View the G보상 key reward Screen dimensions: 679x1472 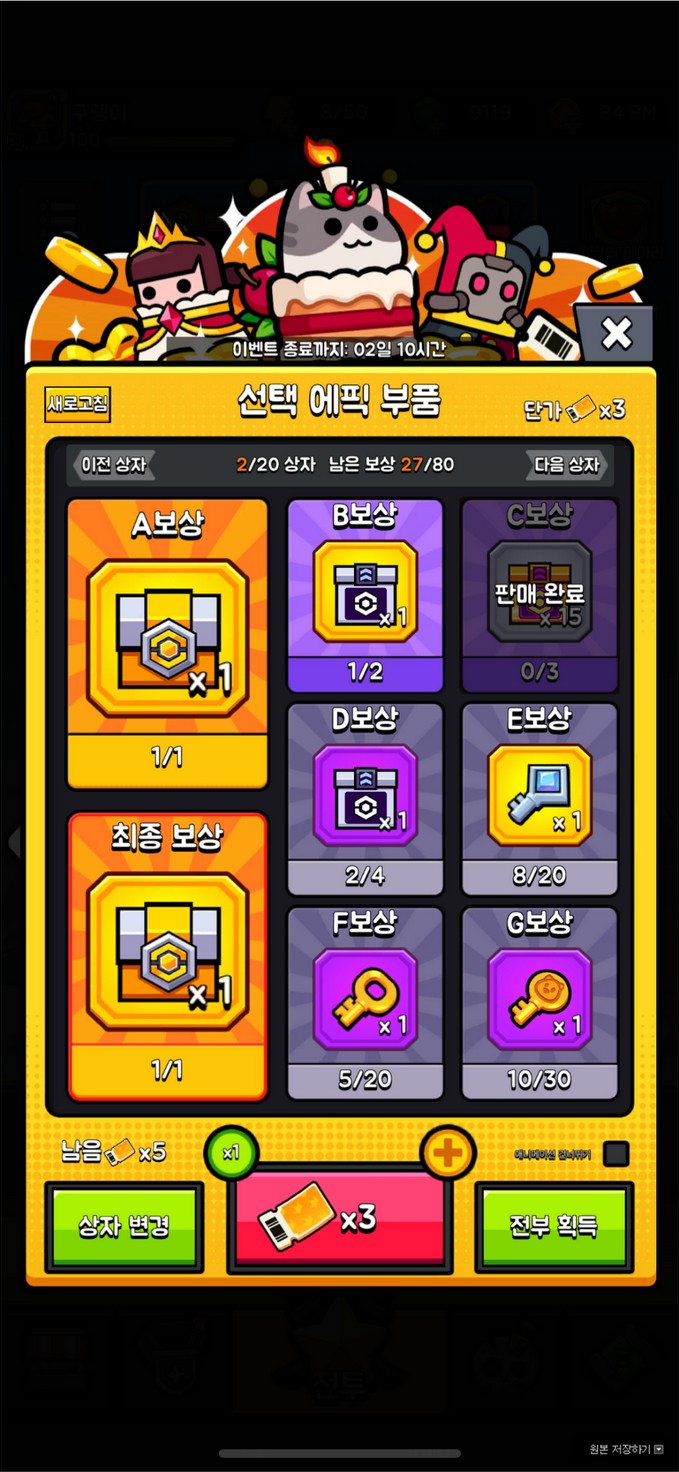540,999
